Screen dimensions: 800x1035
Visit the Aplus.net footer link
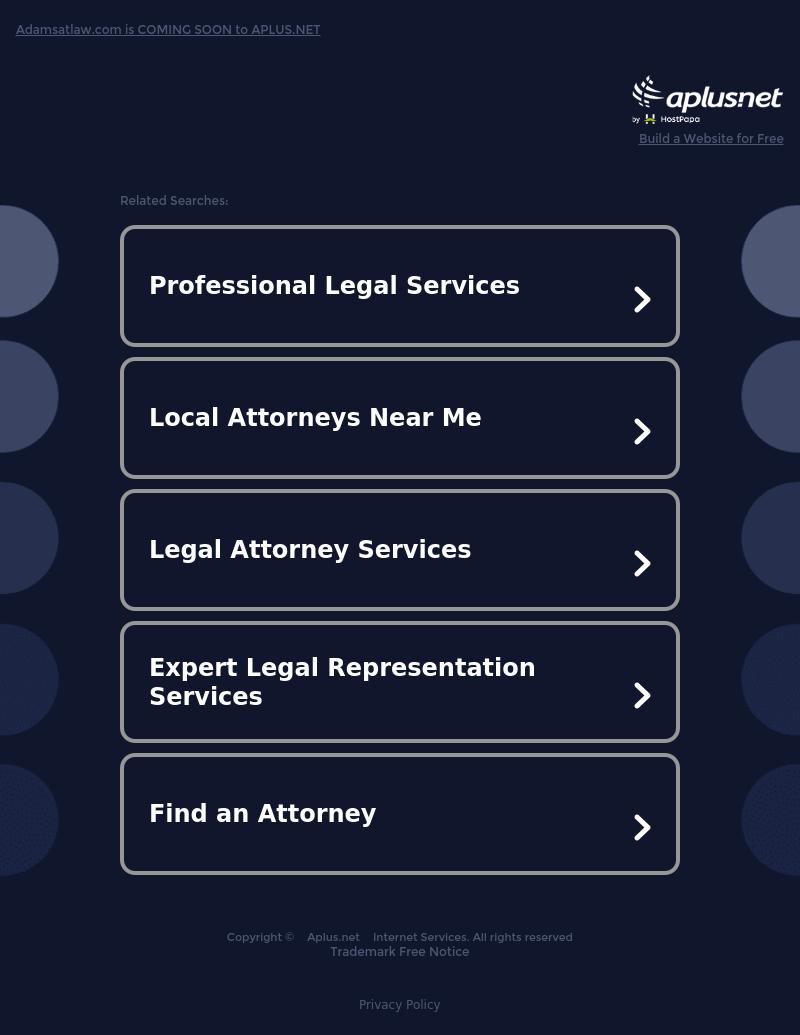click(333, 937)
